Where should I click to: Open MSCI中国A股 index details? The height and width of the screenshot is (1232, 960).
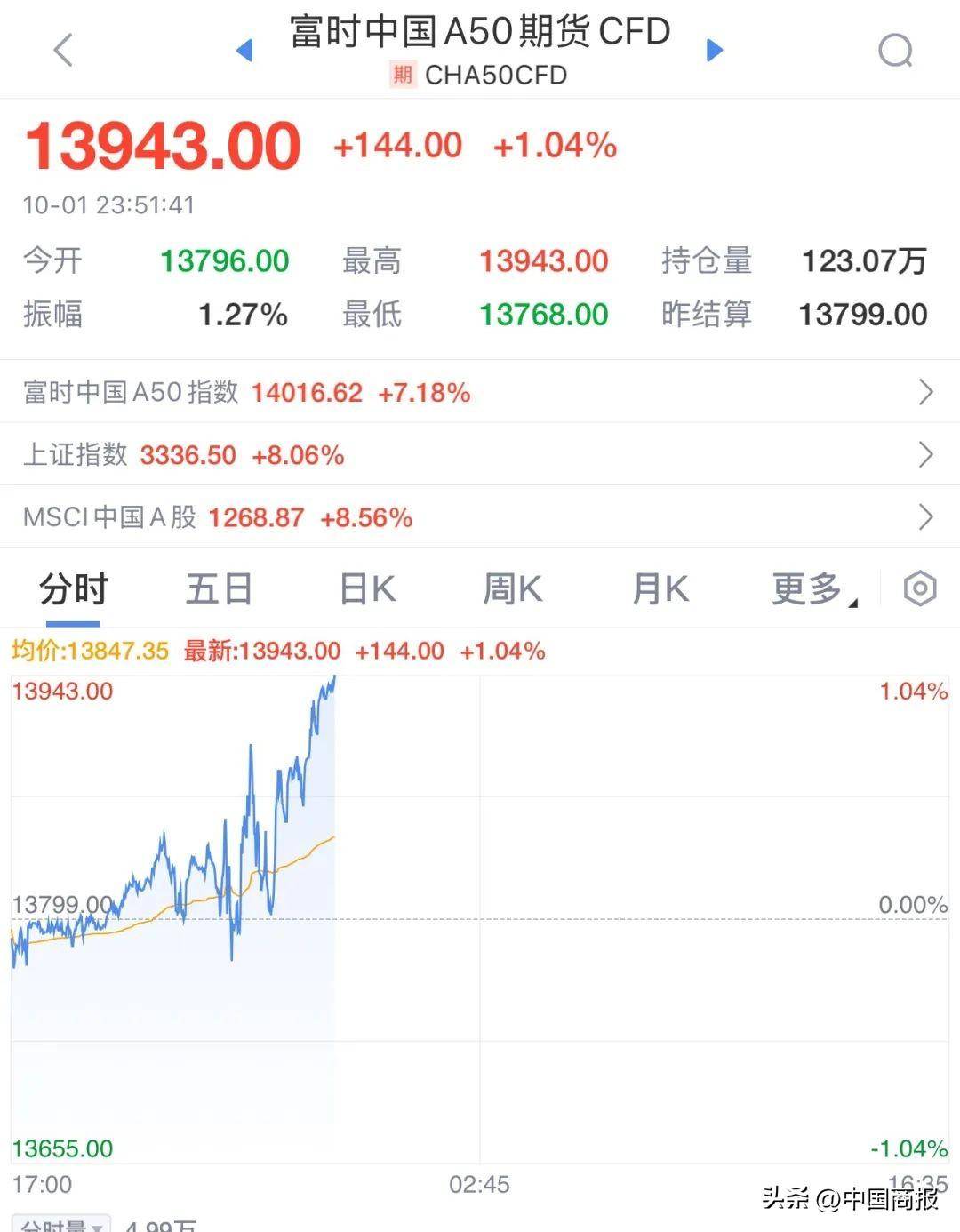click(927, 516)
